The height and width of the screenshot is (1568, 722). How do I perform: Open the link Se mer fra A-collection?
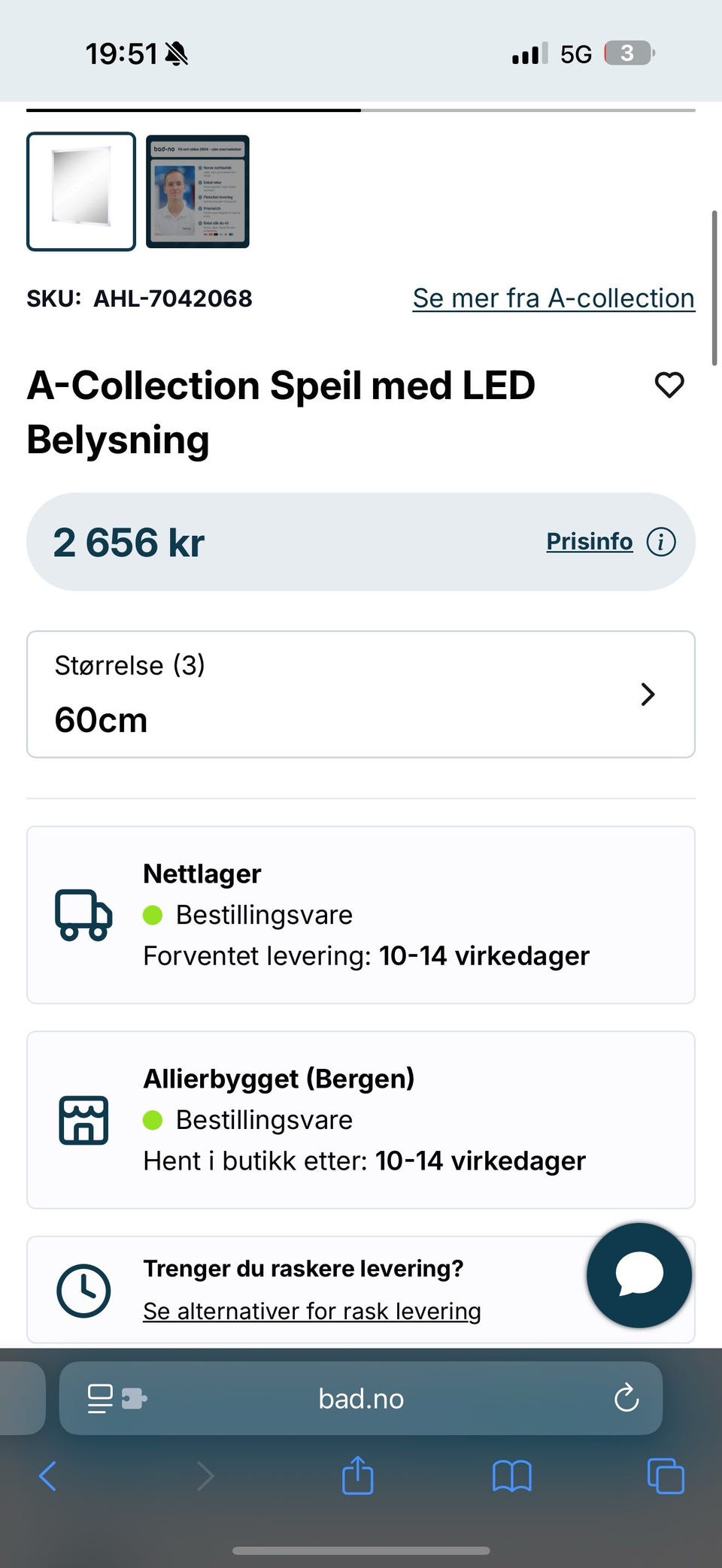click(x=553, y=298)
